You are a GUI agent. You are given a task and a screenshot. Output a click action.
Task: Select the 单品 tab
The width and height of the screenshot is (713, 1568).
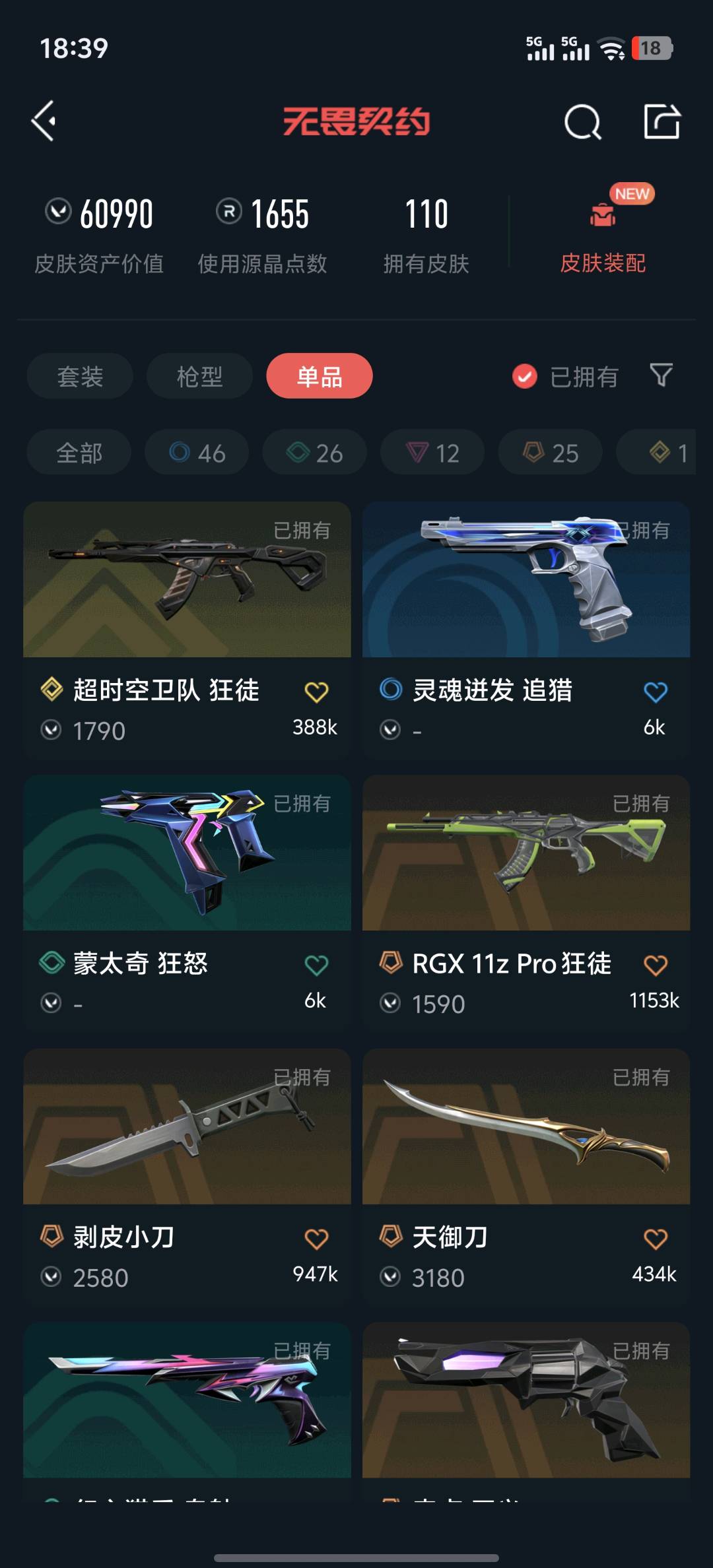pyautogui.click(x=320, y=376)
